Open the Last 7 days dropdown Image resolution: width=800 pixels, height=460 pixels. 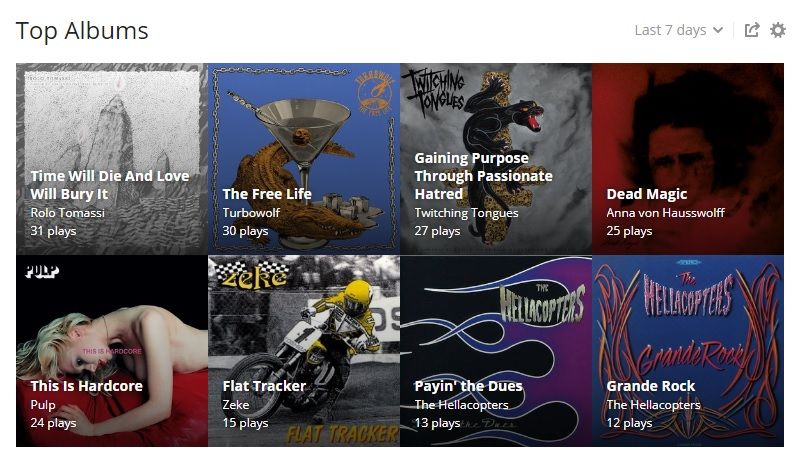(x=678, y=30)
